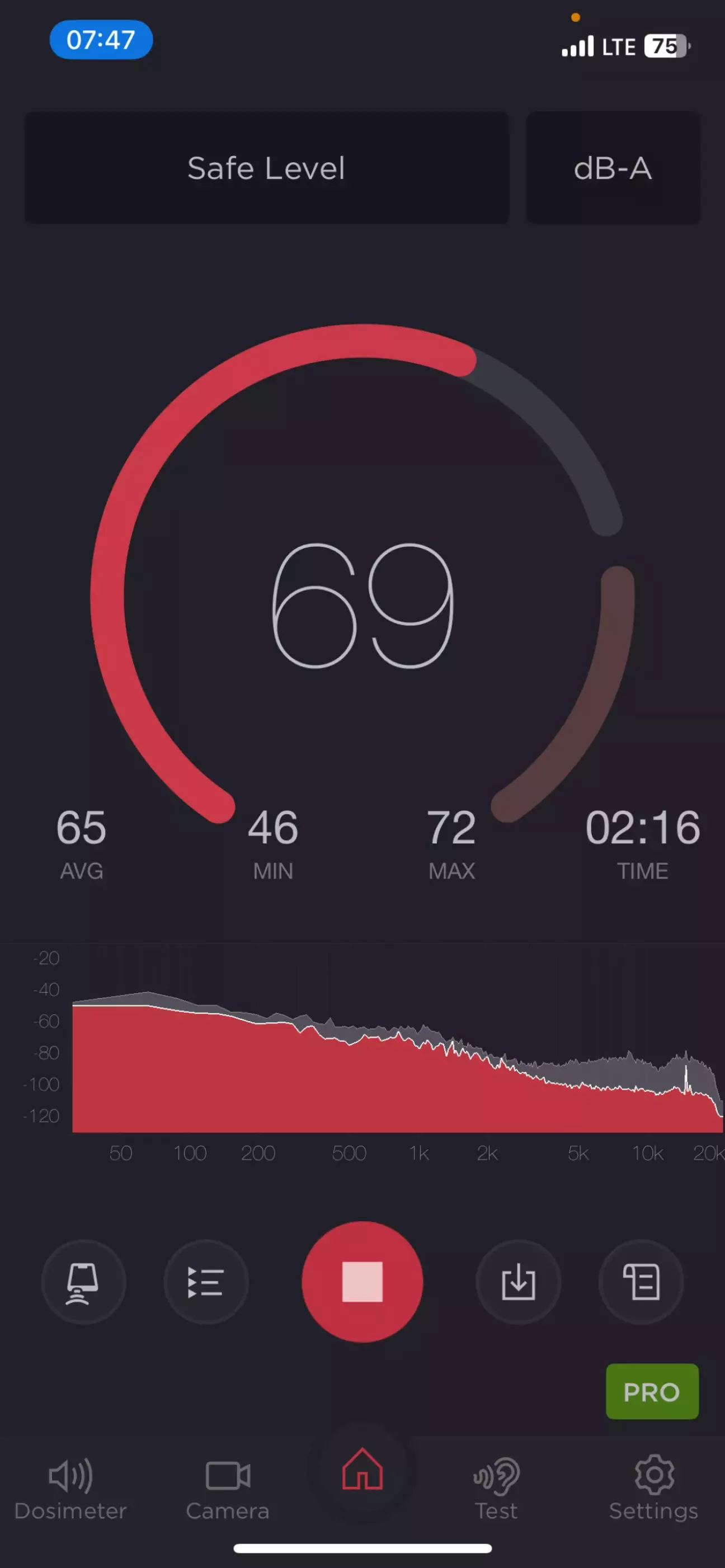This screenshot has width=725, height=1568.
Task: Stop the recording with the red button
Action: pos(362,1281)
